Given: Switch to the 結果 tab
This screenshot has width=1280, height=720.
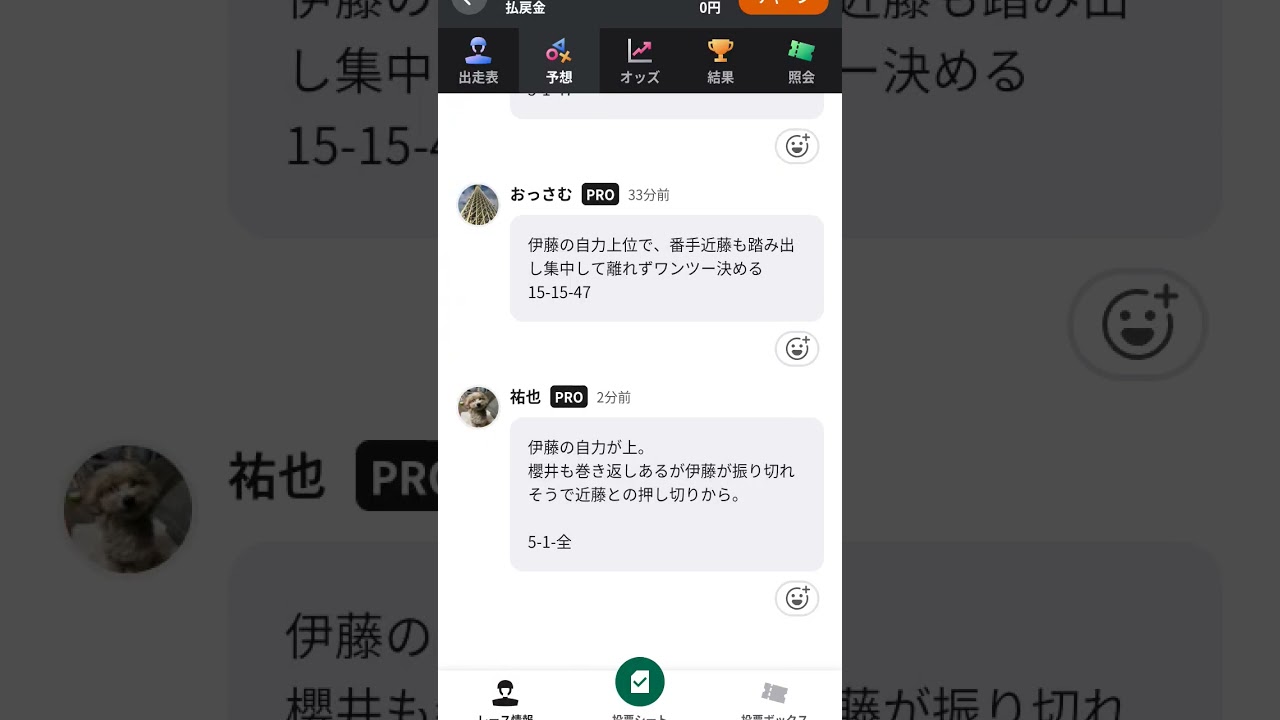Looking at the screenshot, I should (720, 61).
